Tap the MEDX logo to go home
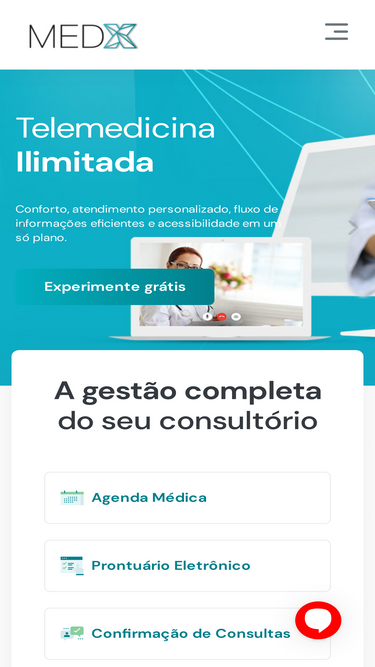 tap(83, 36)
